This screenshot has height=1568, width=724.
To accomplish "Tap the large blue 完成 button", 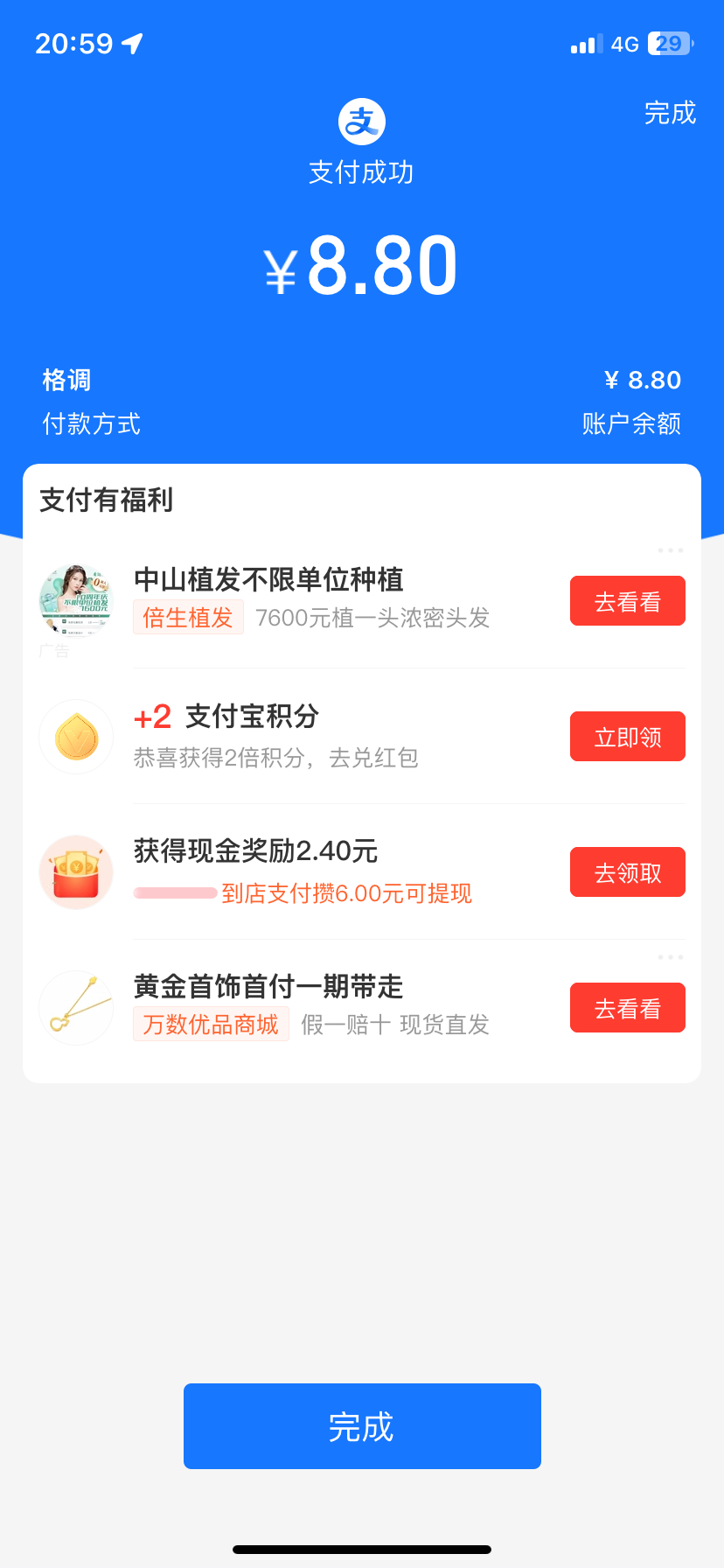I will pos(362,1426).
